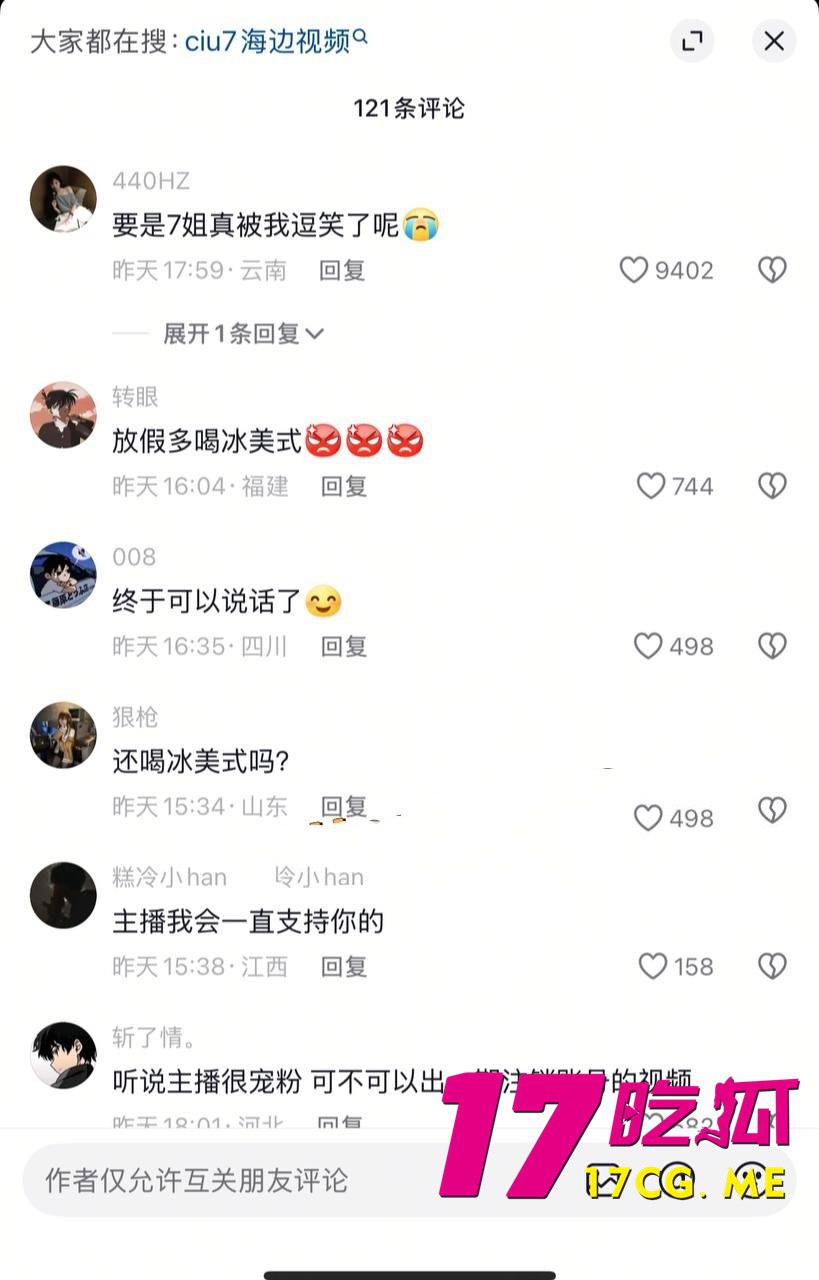Reply to 主播我会一直支持你的 comment
This screenshot has height=1280, width=819.
[343, 966]
